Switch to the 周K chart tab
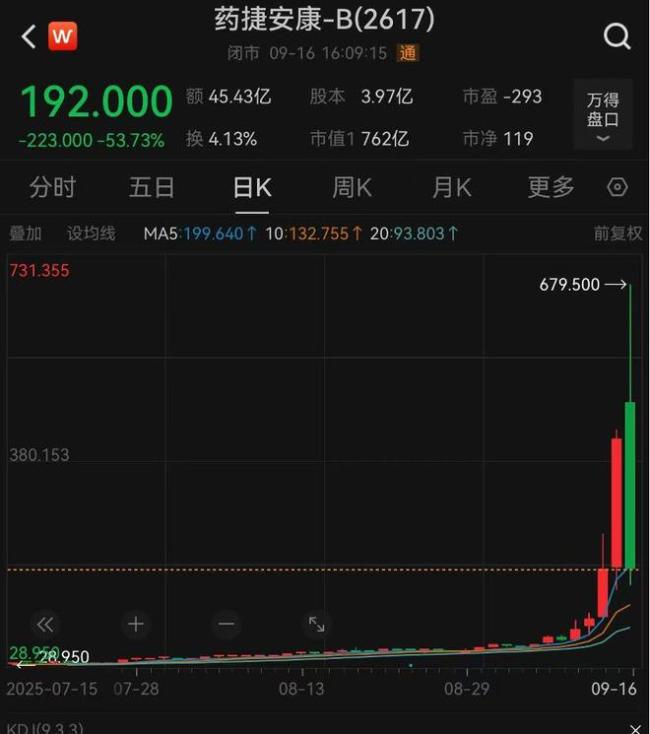650x734 pixels. [352, 187]
